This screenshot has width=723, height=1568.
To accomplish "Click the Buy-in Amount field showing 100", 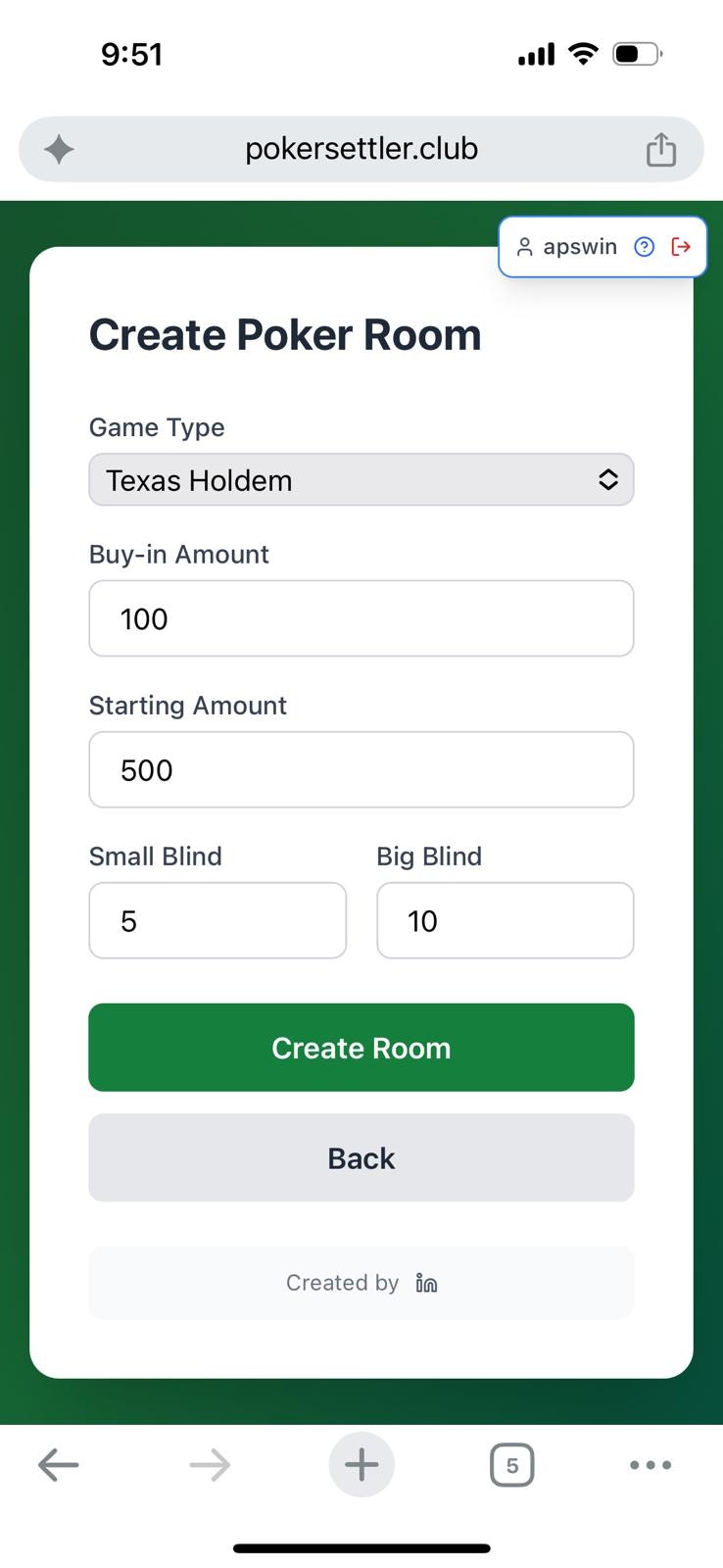I will pos(361,618).
